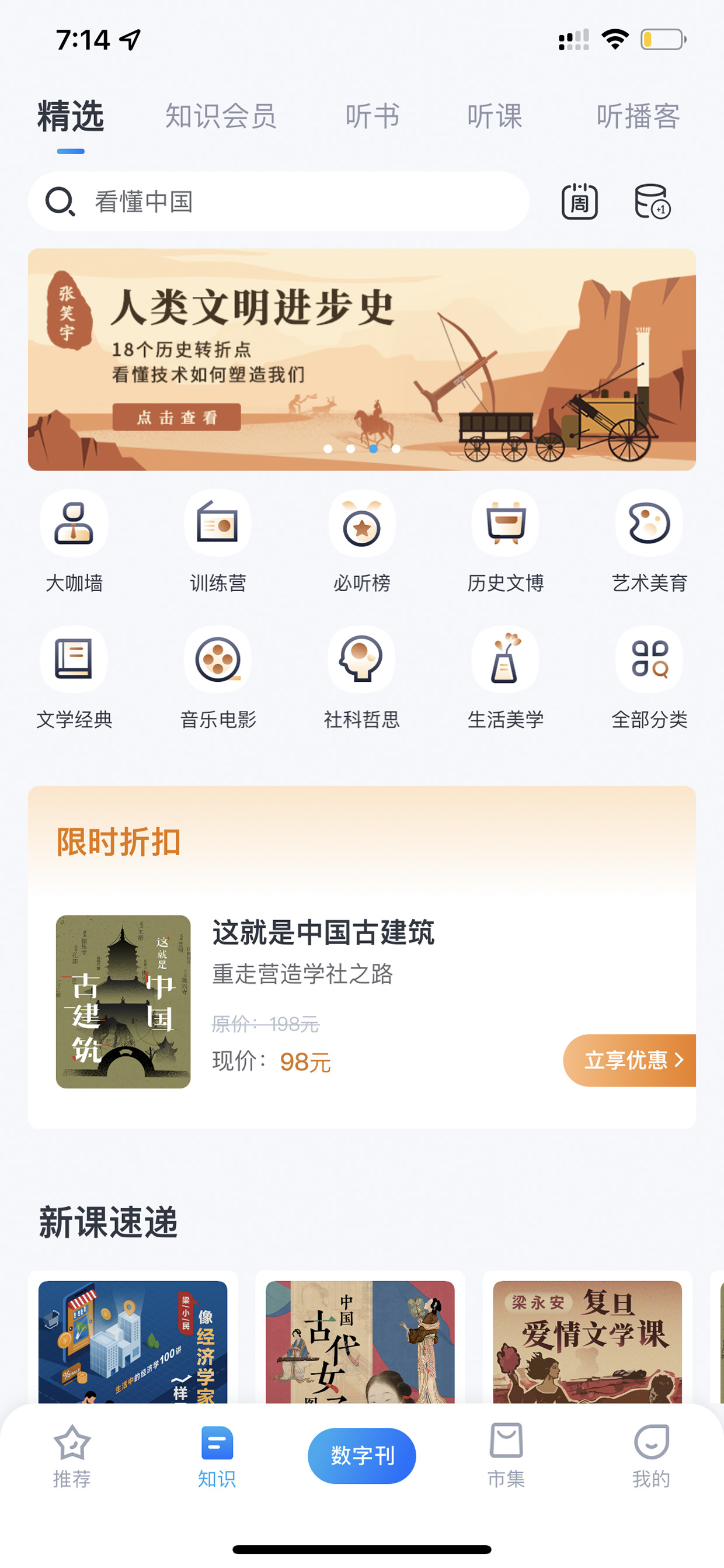Open the 音乐电影 category

click(218, 678)
